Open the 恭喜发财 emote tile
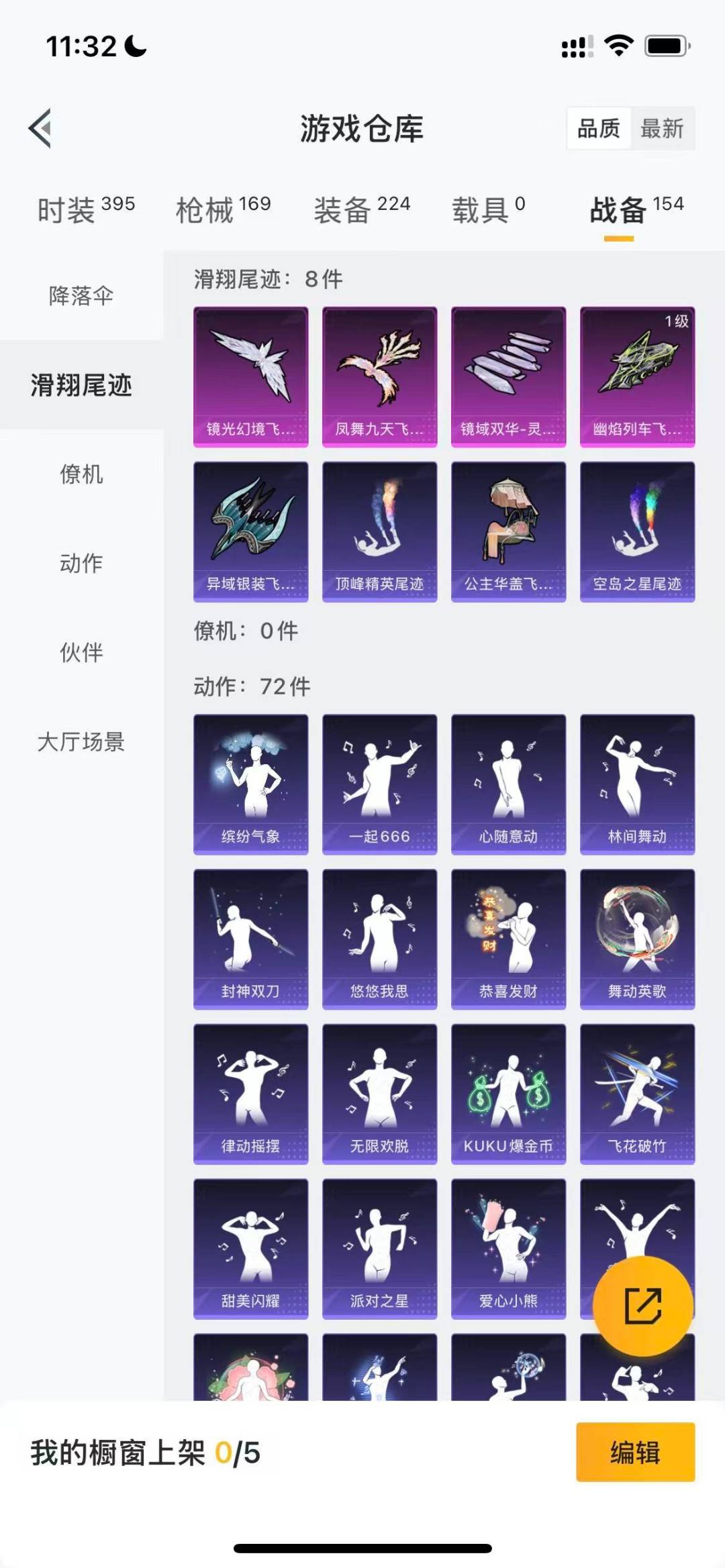 click(x=508, y=939)
